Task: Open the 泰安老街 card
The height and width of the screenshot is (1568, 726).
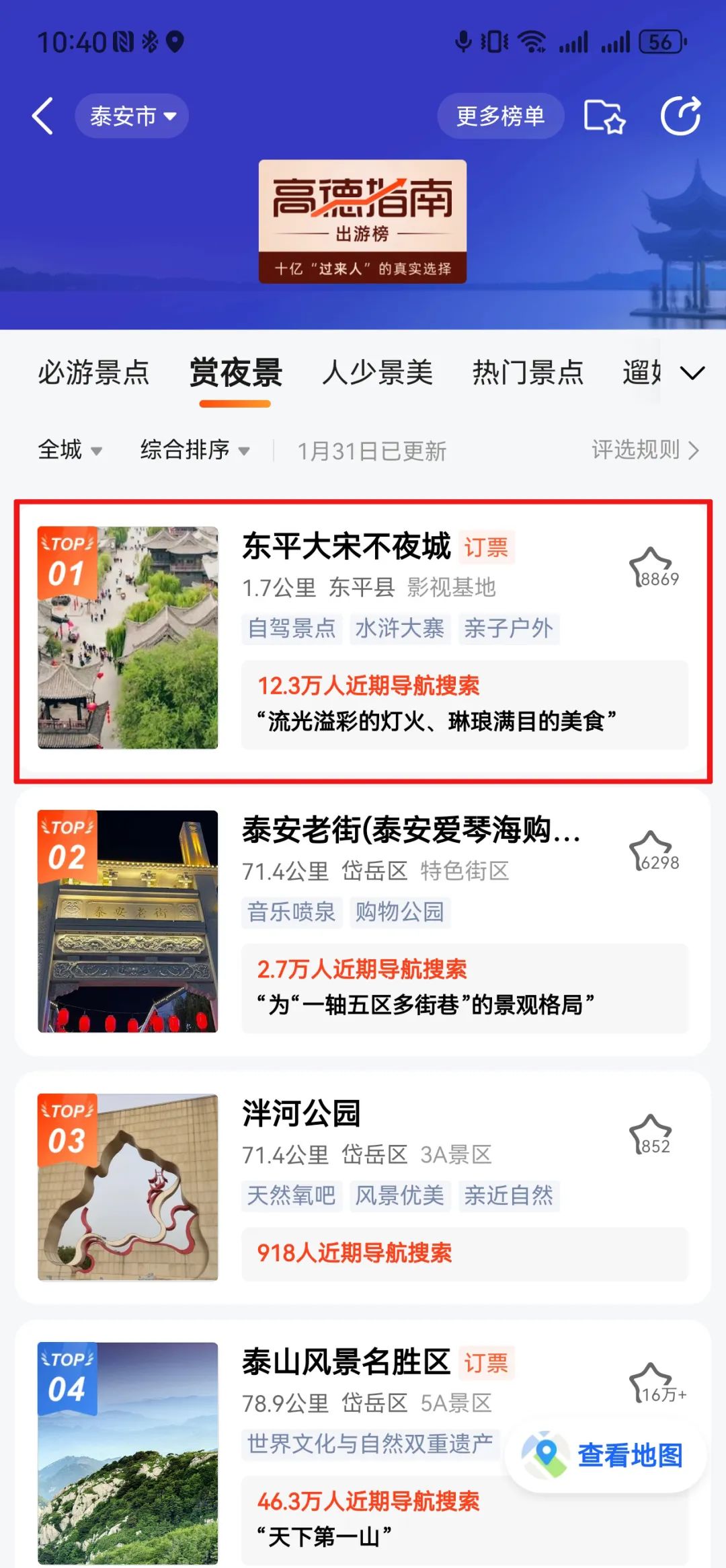Action: coord(363,922)
